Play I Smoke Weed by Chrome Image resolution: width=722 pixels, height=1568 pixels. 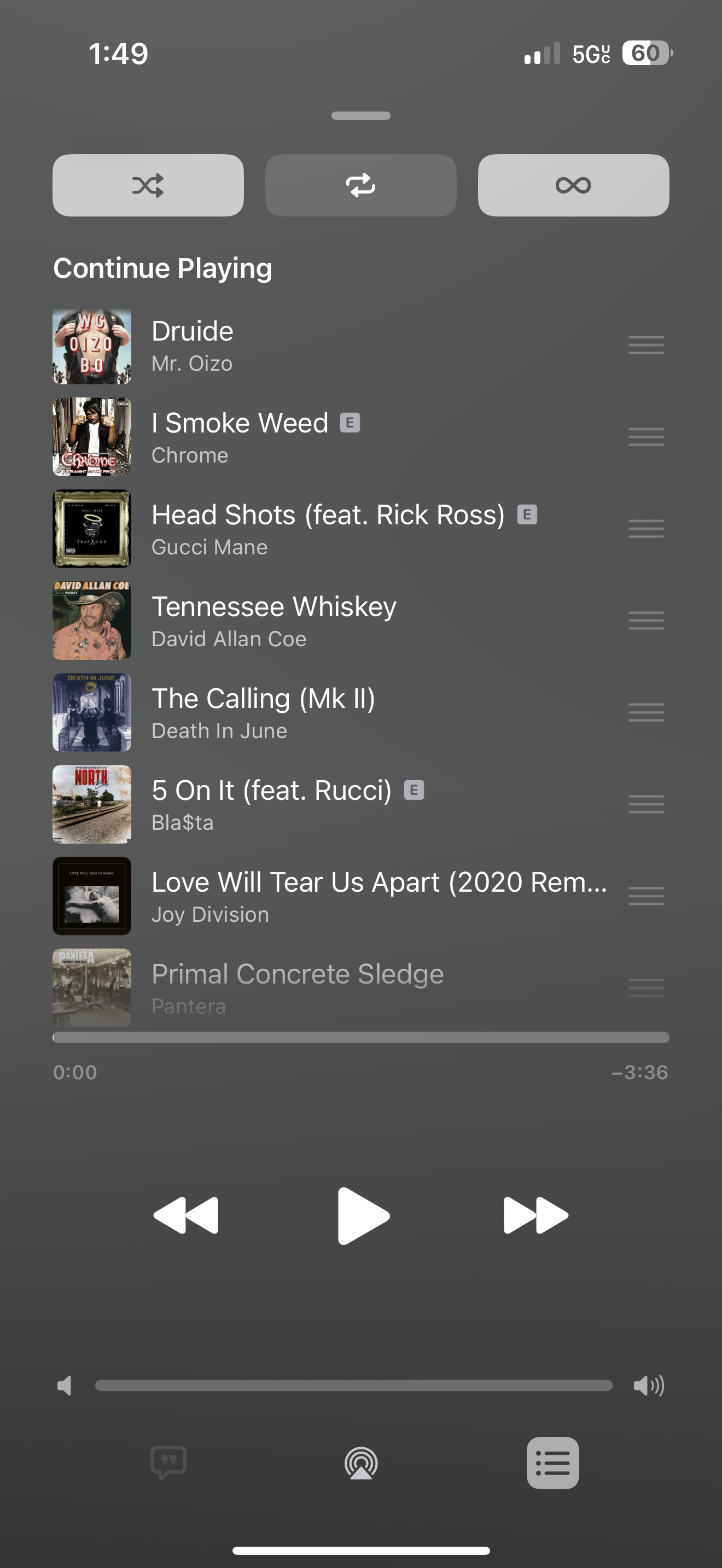point(304,438)
